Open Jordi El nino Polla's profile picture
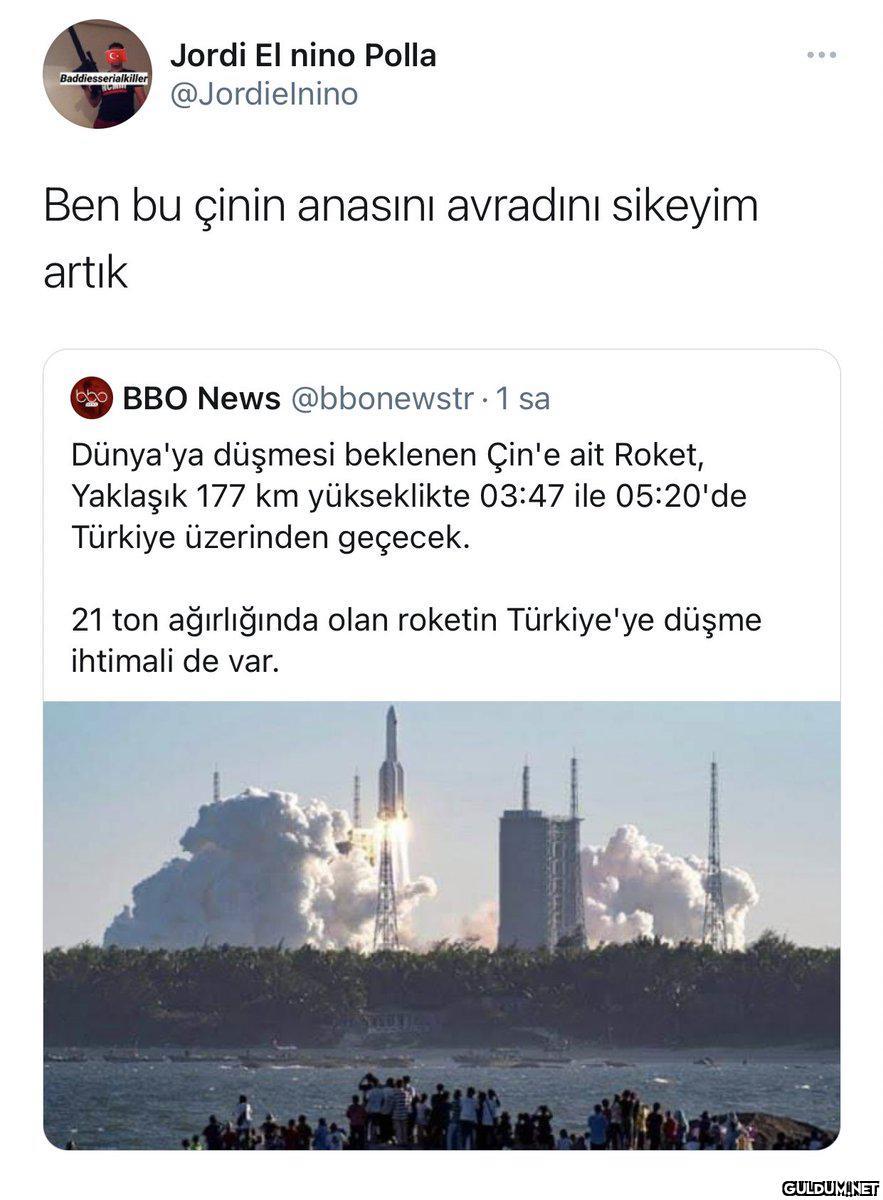The image size is (883, 1200). (97, 74)
